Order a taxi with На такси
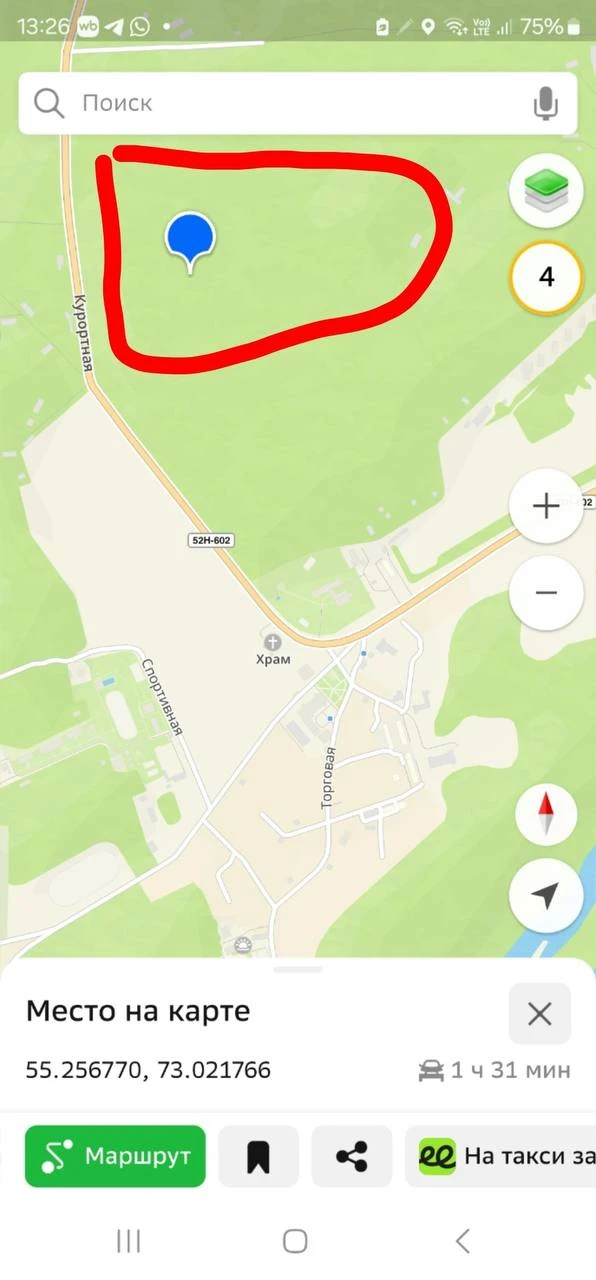Image resolution: width=596 pixels, height=1280 pixels. (x=500, y=1157)
